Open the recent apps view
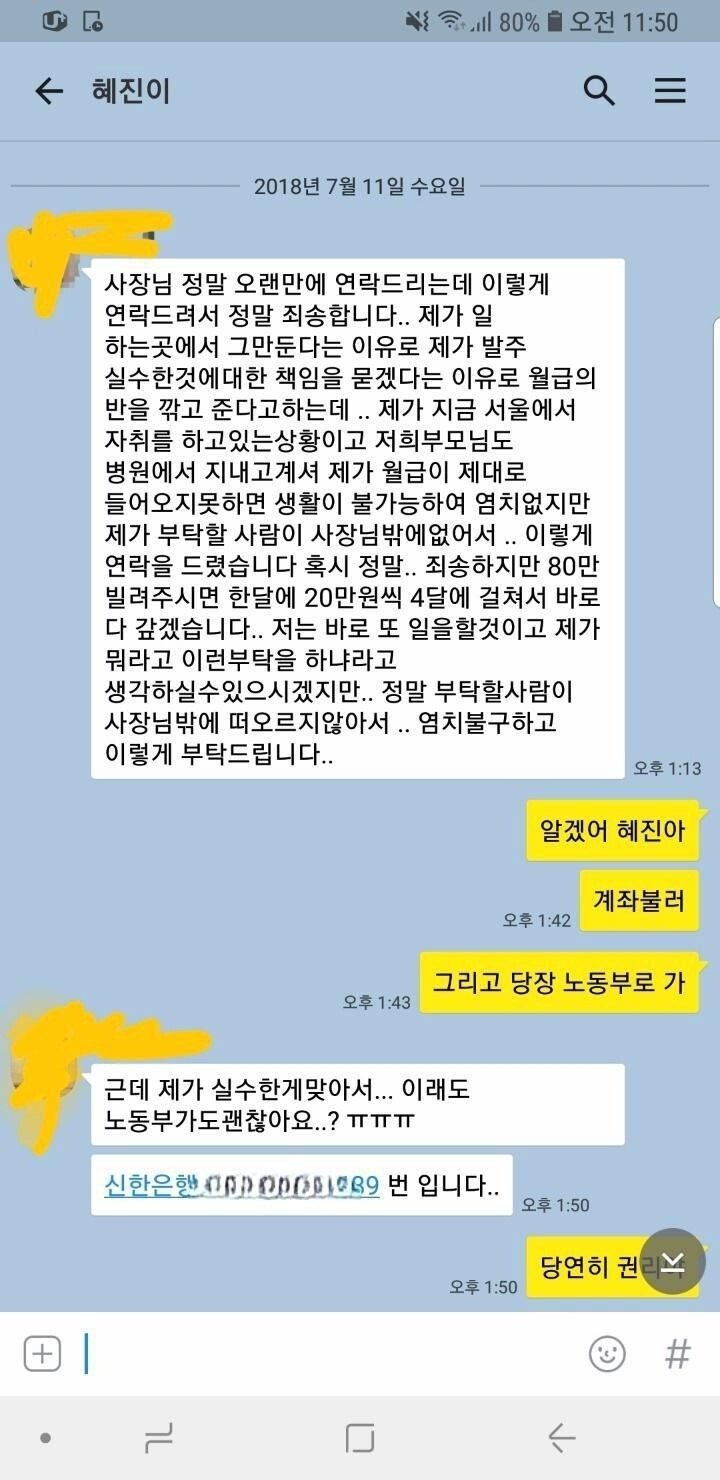The height and width of the screenshot is (1480, 720). tap(159, 1438)
